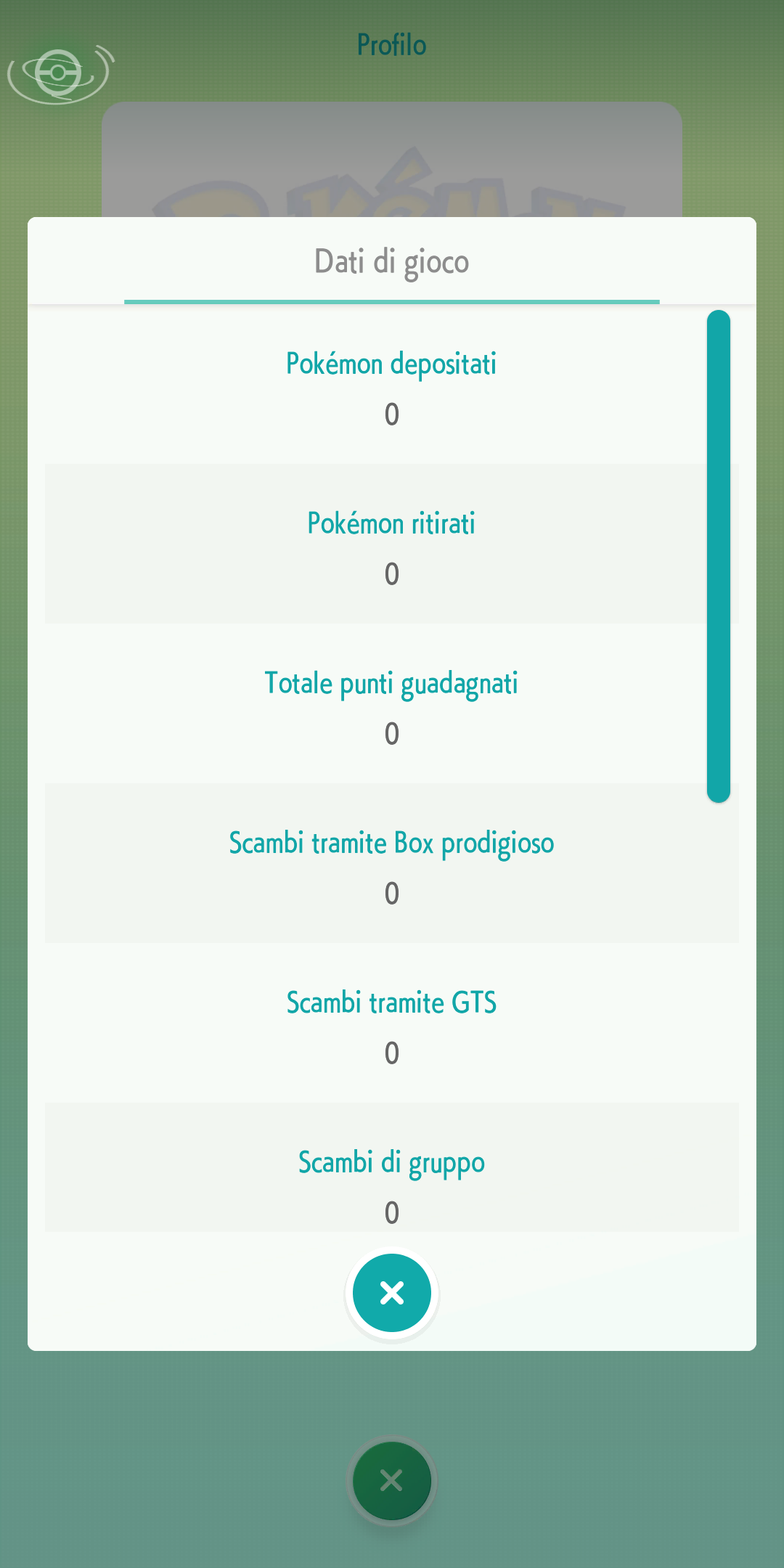Close the Dati di gioco dialog
Screen dimensions: 784x1568
click(392, 1293)
